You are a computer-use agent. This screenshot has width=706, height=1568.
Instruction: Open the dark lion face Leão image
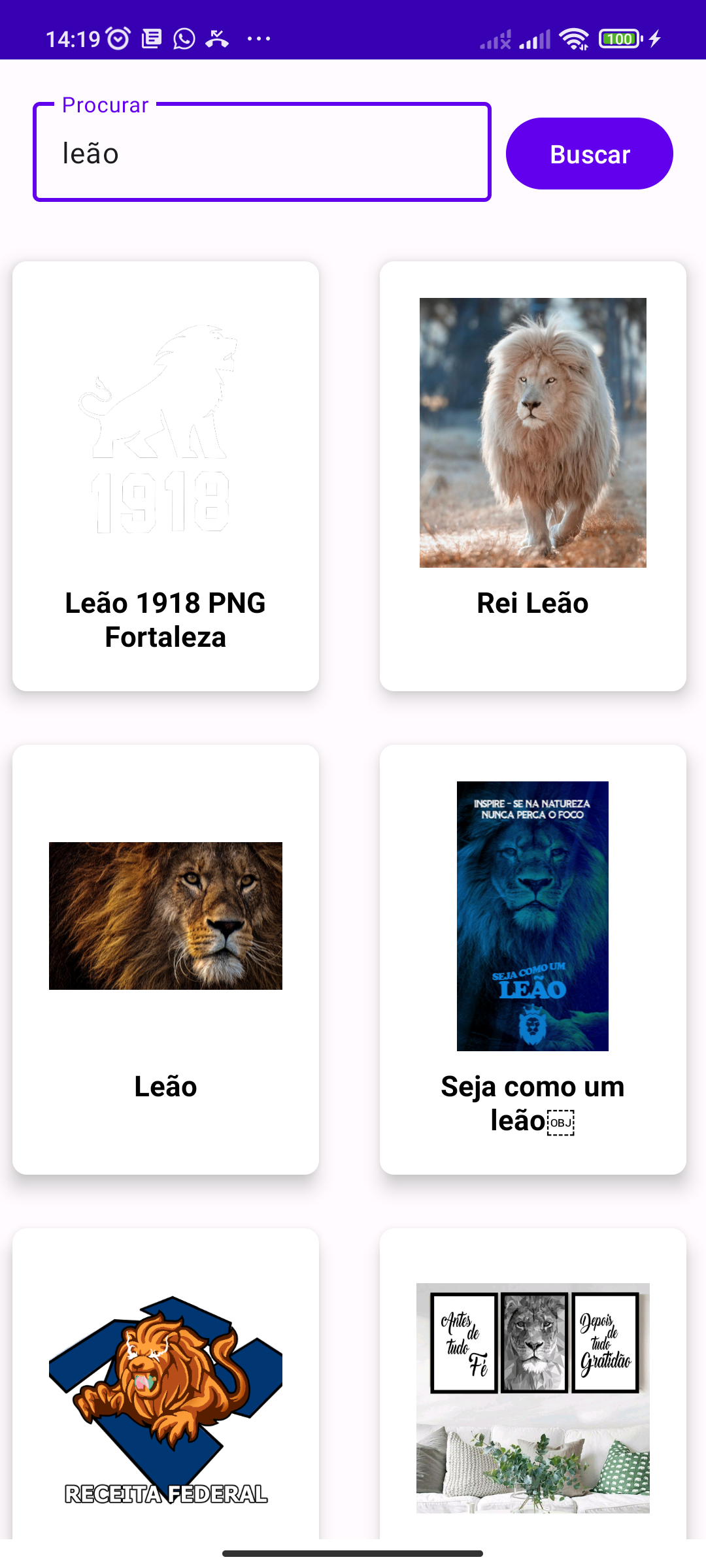point(165,915)
